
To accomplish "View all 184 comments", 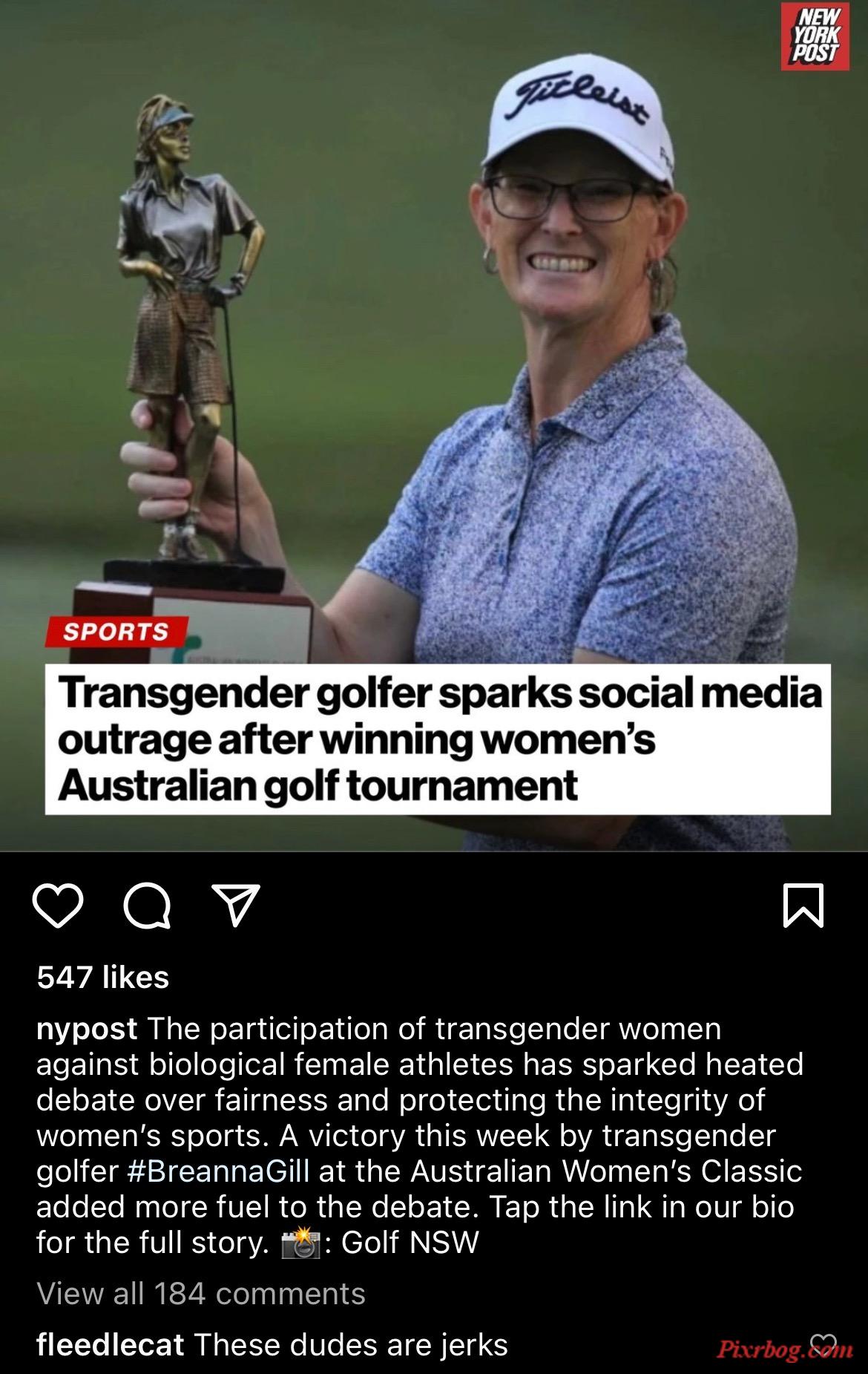I will 201,1294.
